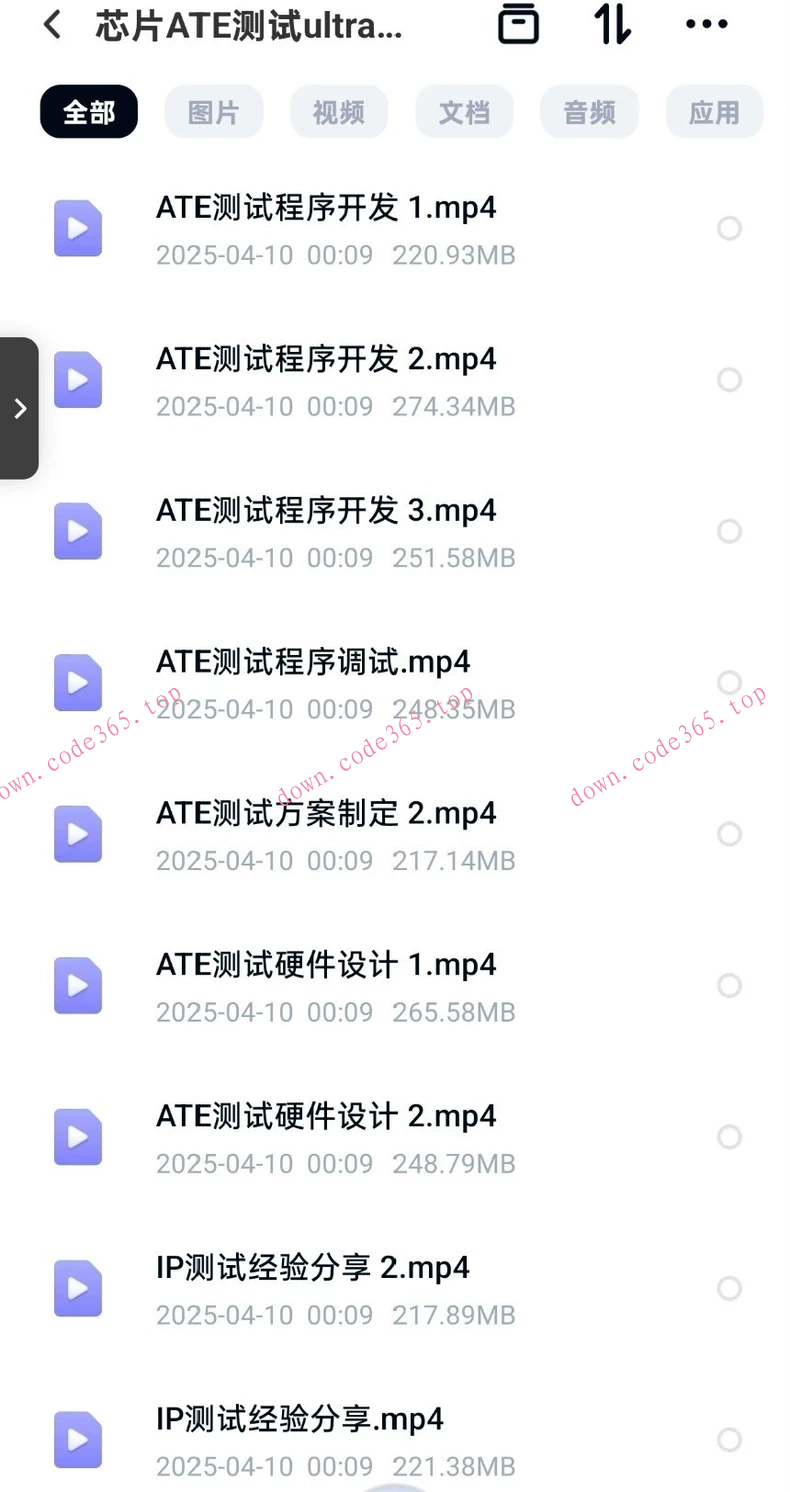Click the save-to-device icon in top bar
This screenshot has width=790, height=1492.
pos(518,25)
